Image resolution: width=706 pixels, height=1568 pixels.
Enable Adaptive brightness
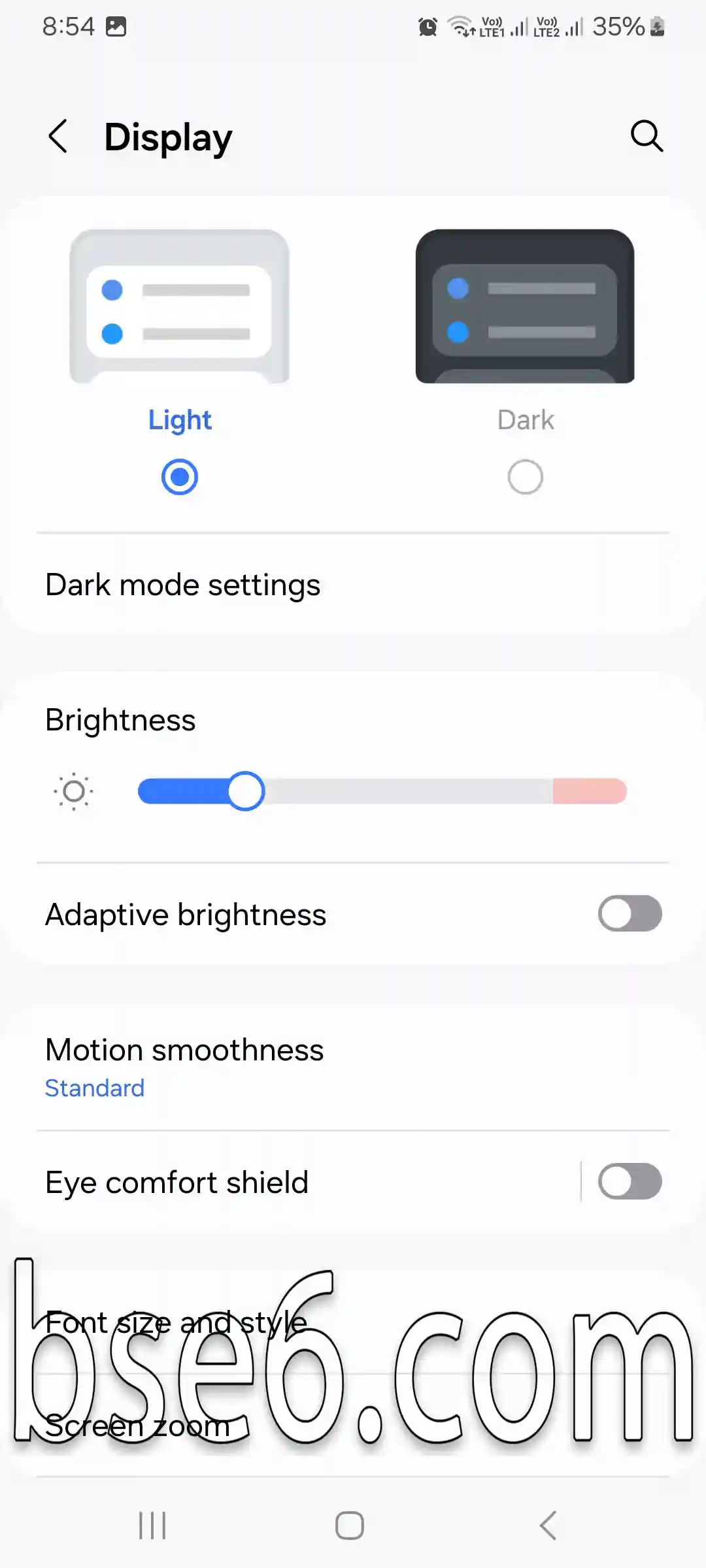click(x=630, y=913)
